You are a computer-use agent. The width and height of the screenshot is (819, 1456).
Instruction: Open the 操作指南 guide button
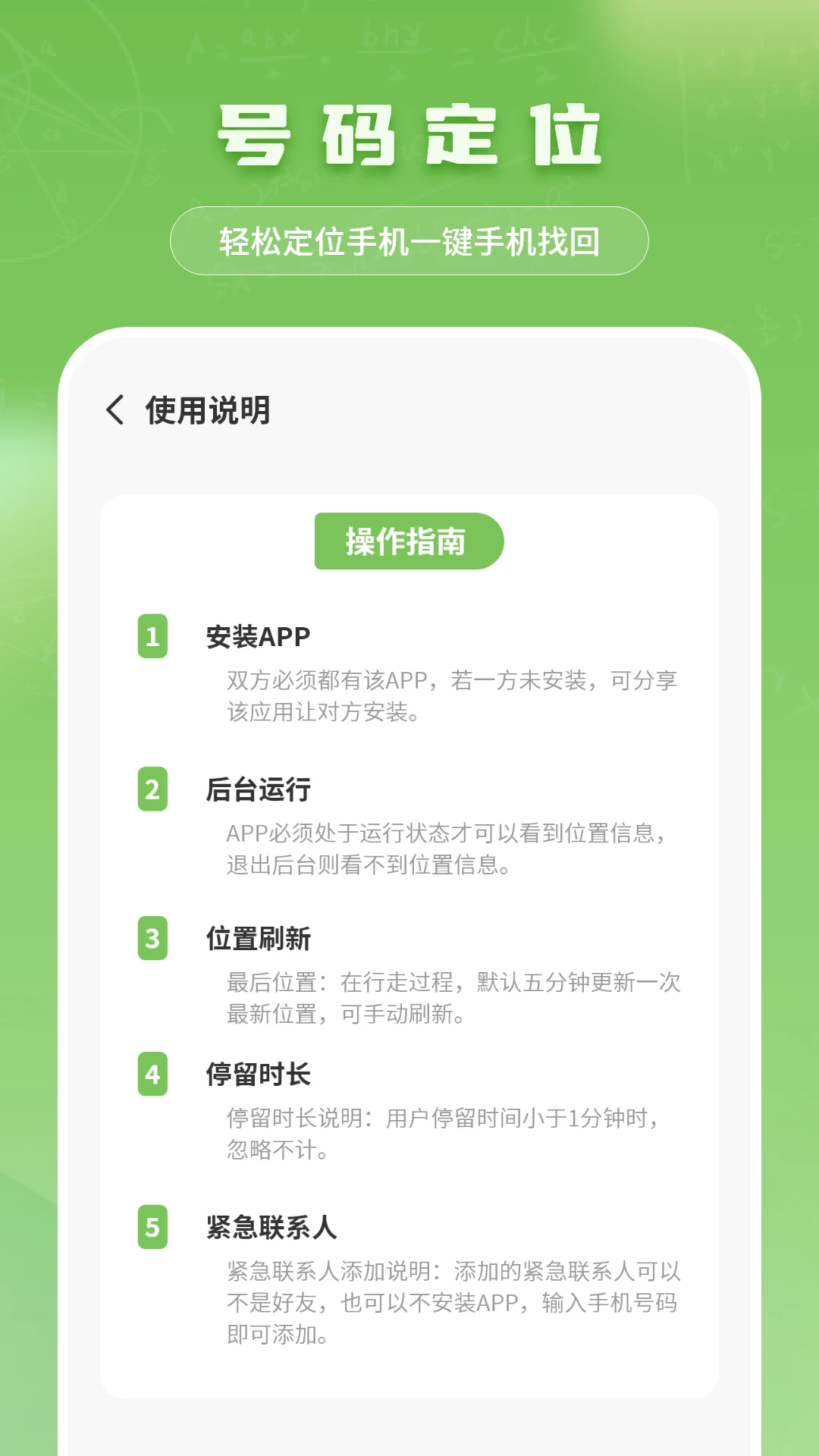tap(409, 541)
